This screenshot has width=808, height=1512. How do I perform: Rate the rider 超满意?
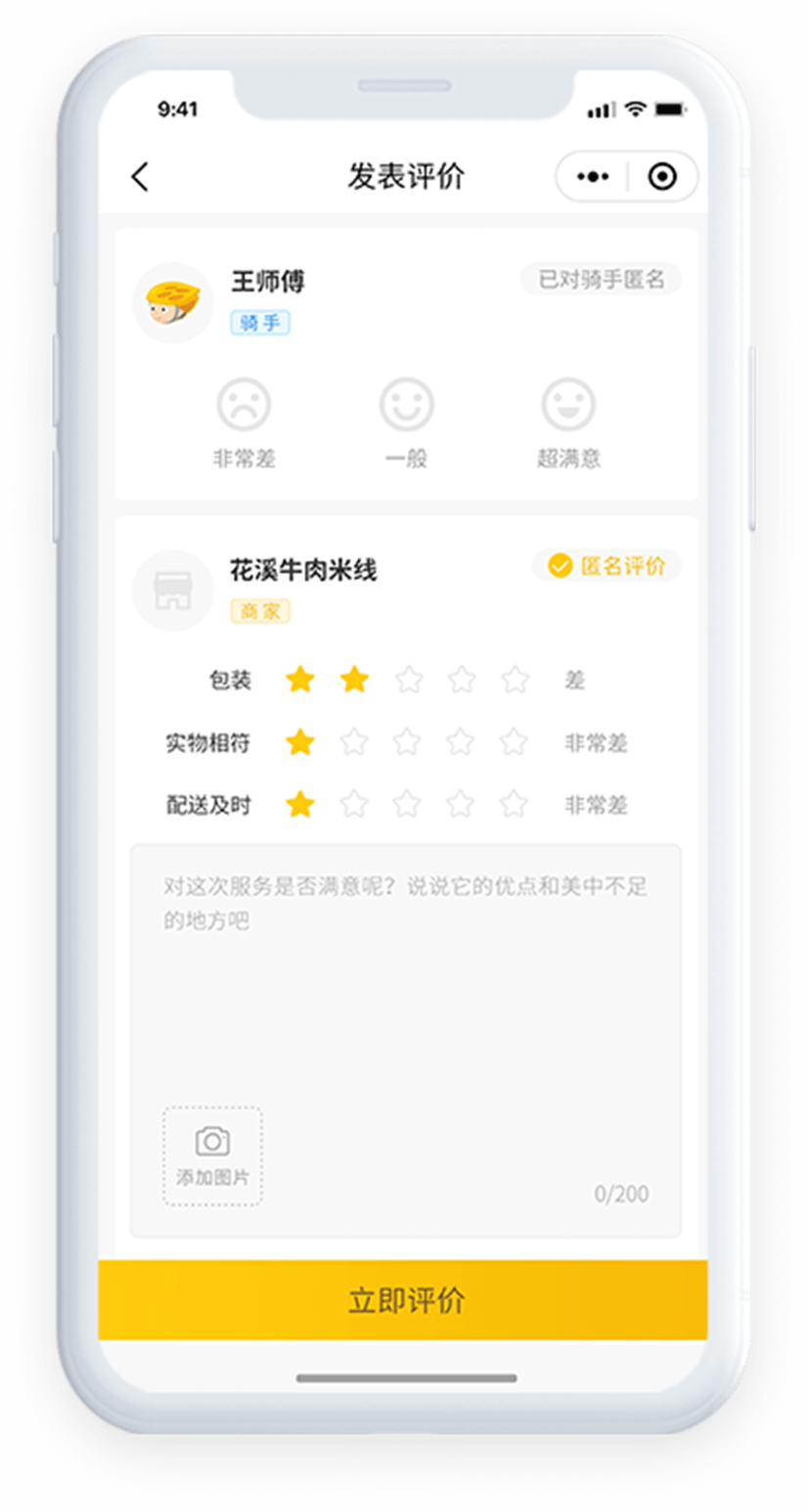coord(568,405)
